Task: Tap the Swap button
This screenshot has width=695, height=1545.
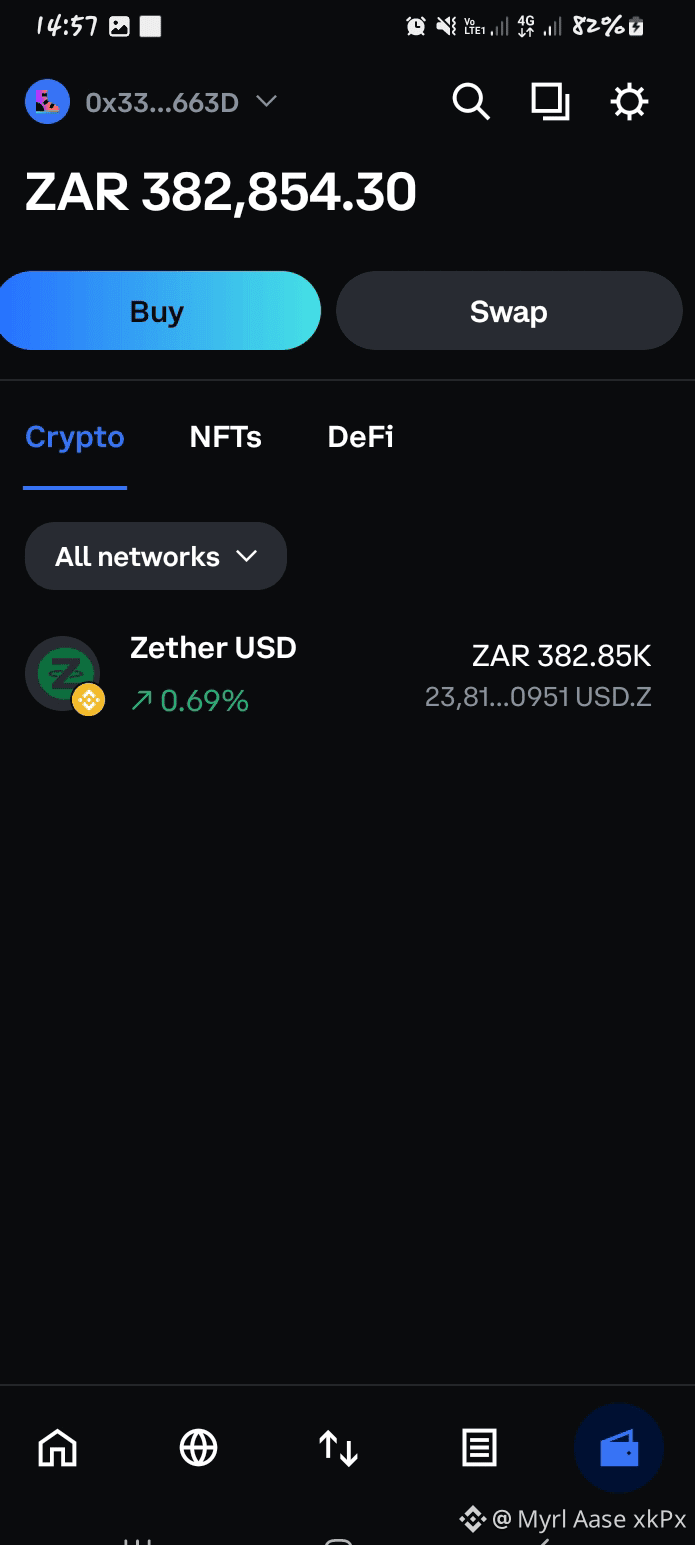Action: tap(508, 311)
